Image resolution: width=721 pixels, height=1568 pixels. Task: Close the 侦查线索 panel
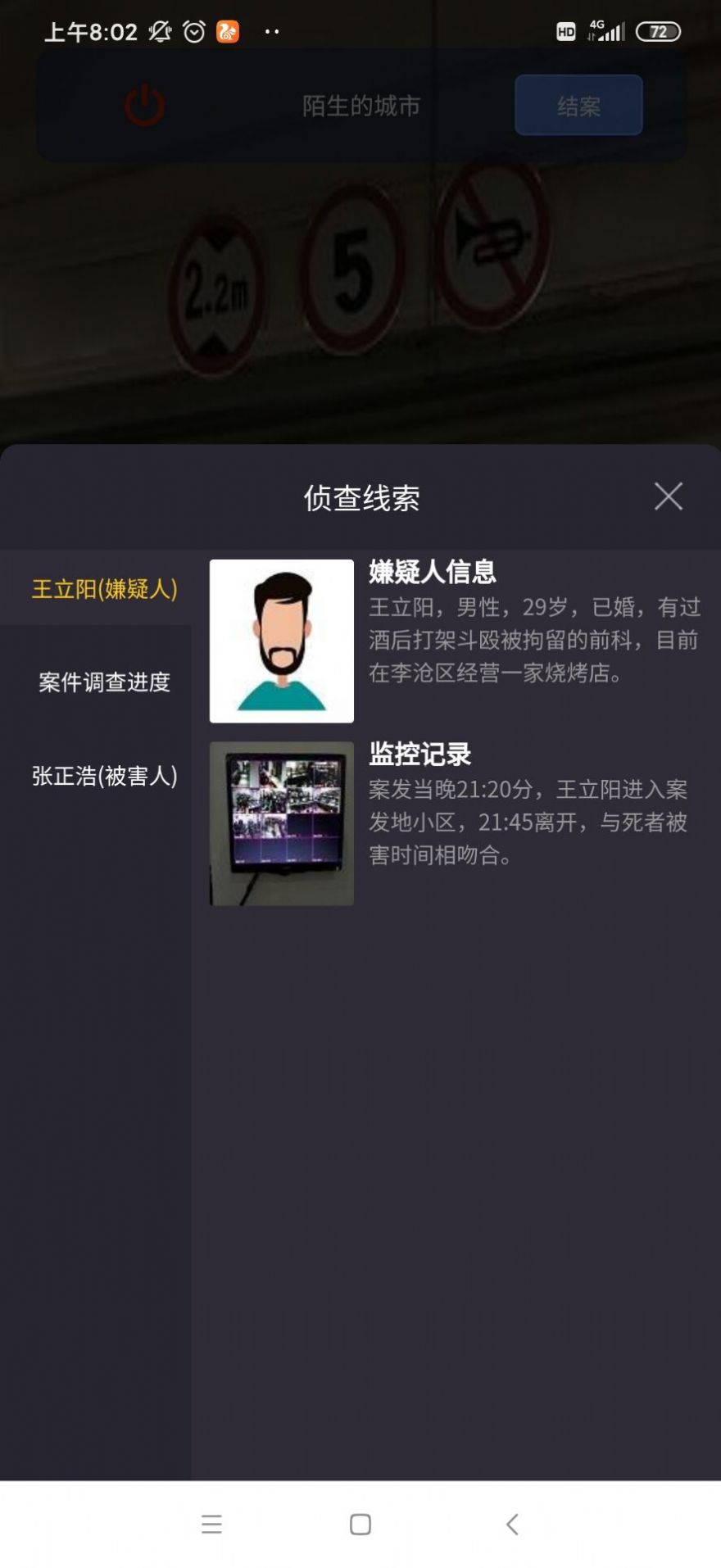tap(668, 496)
